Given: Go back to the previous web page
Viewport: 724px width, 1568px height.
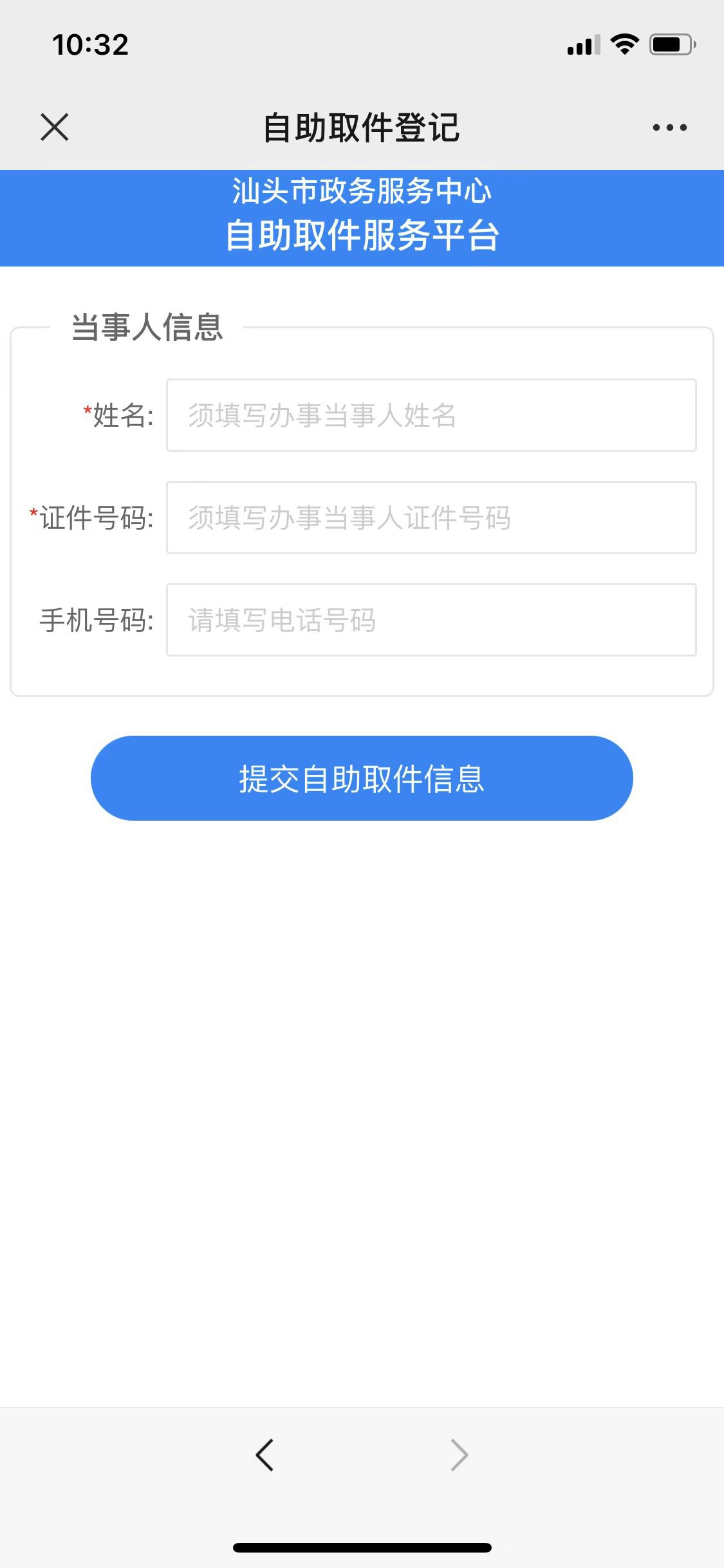Looking at the screenshot, I should [x=265, y=1455].
